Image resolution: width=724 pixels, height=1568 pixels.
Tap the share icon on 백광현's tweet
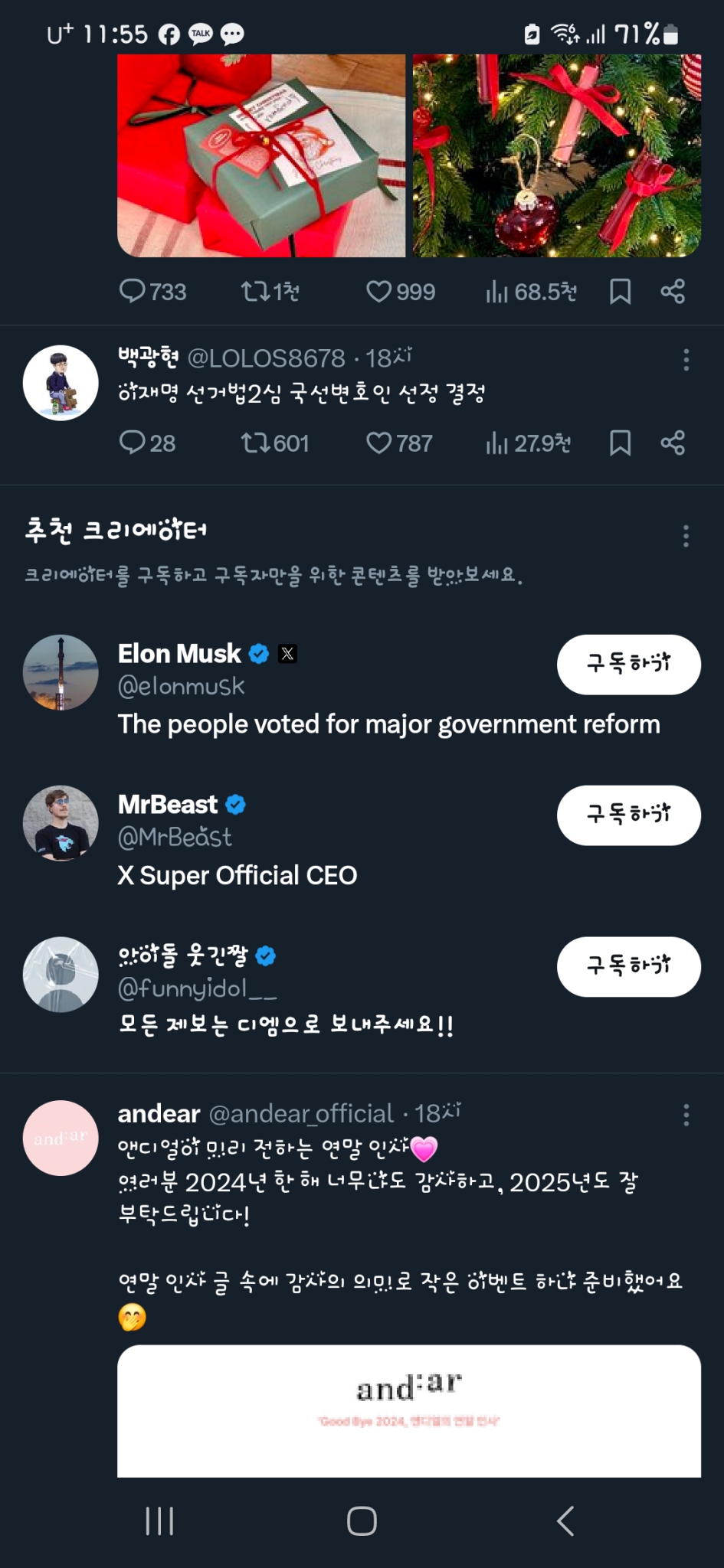[x=672, y=444]
